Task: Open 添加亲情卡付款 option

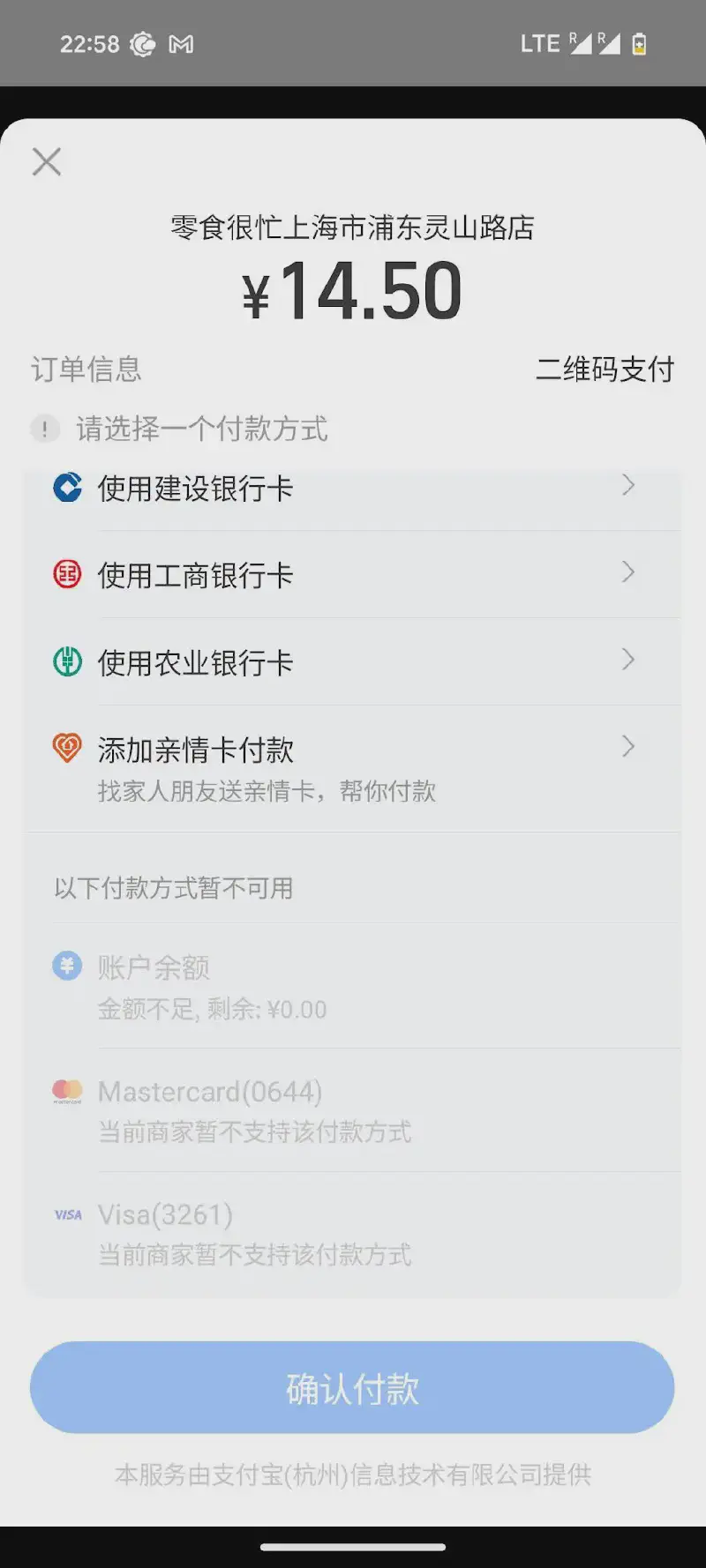Action: 353,767
